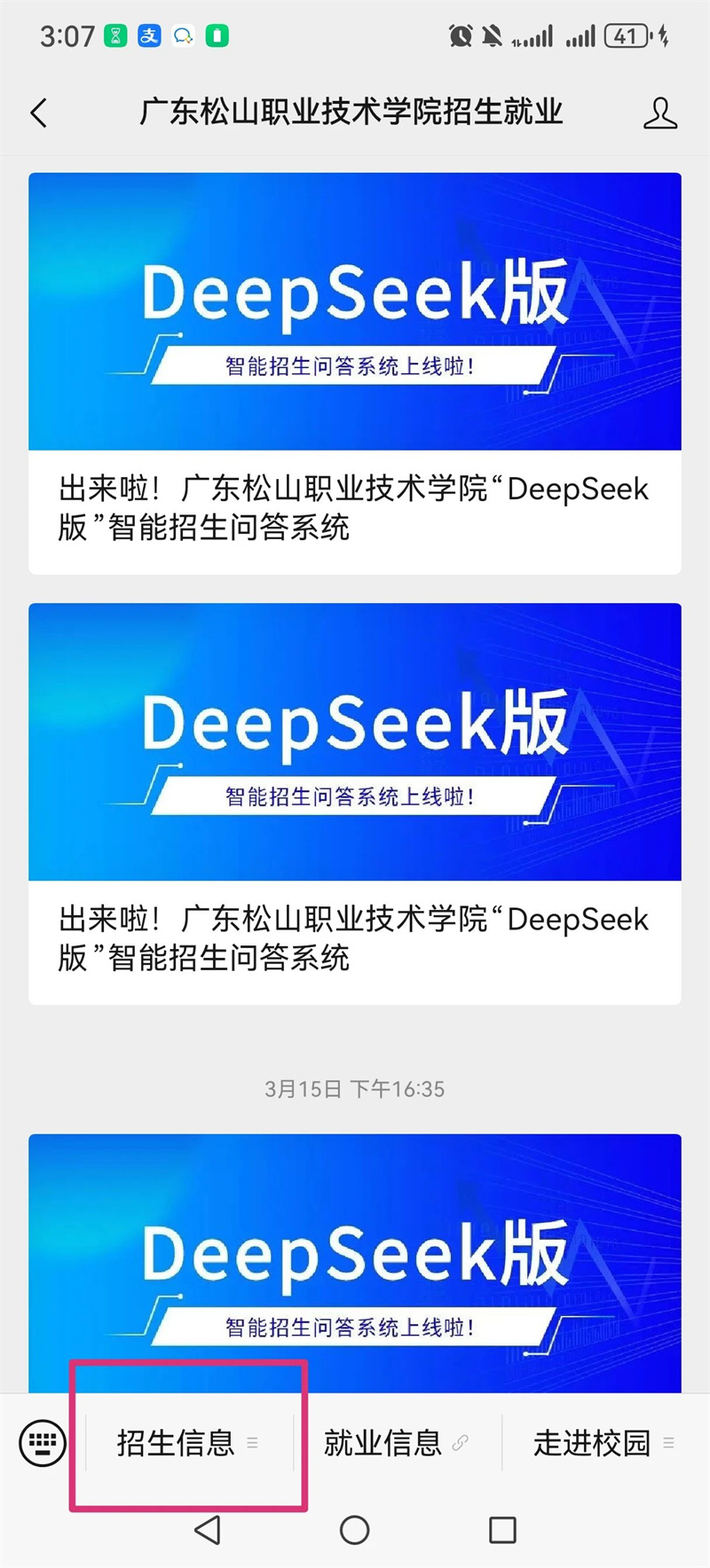Expand the 走进校园 menu
The image size is (710, 1568).
click(603, 1443)
